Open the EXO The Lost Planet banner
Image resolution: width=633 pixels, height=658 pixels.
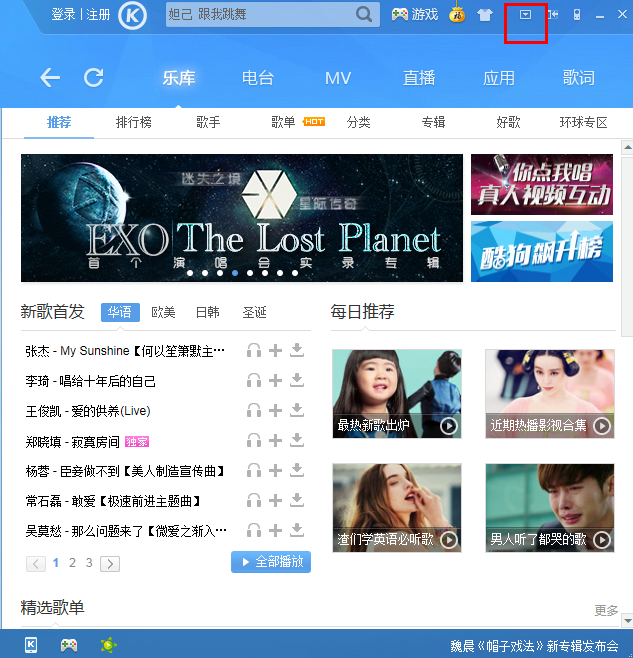[x=242, y=218]
